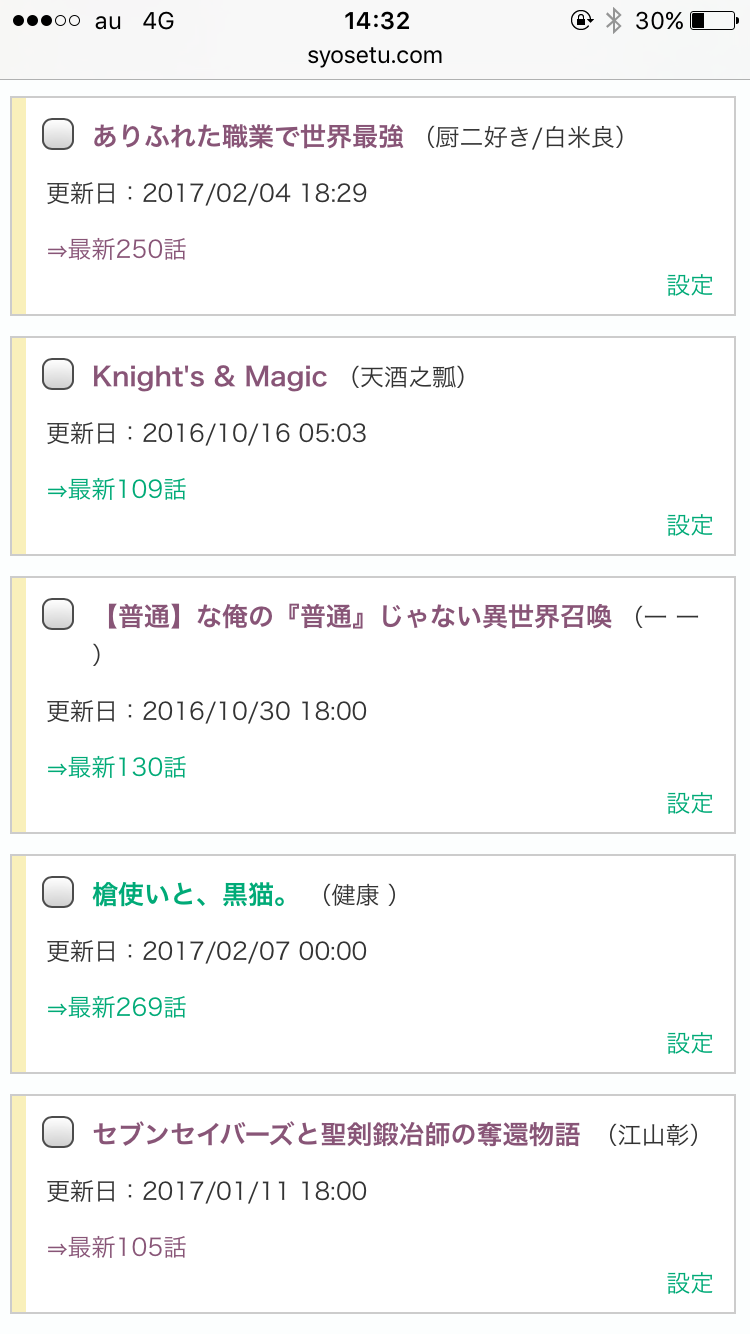
Task: Tick the checkbox for 【普通】な俺の『普通』じゃない異世界召喚
Action: [58, 614]
